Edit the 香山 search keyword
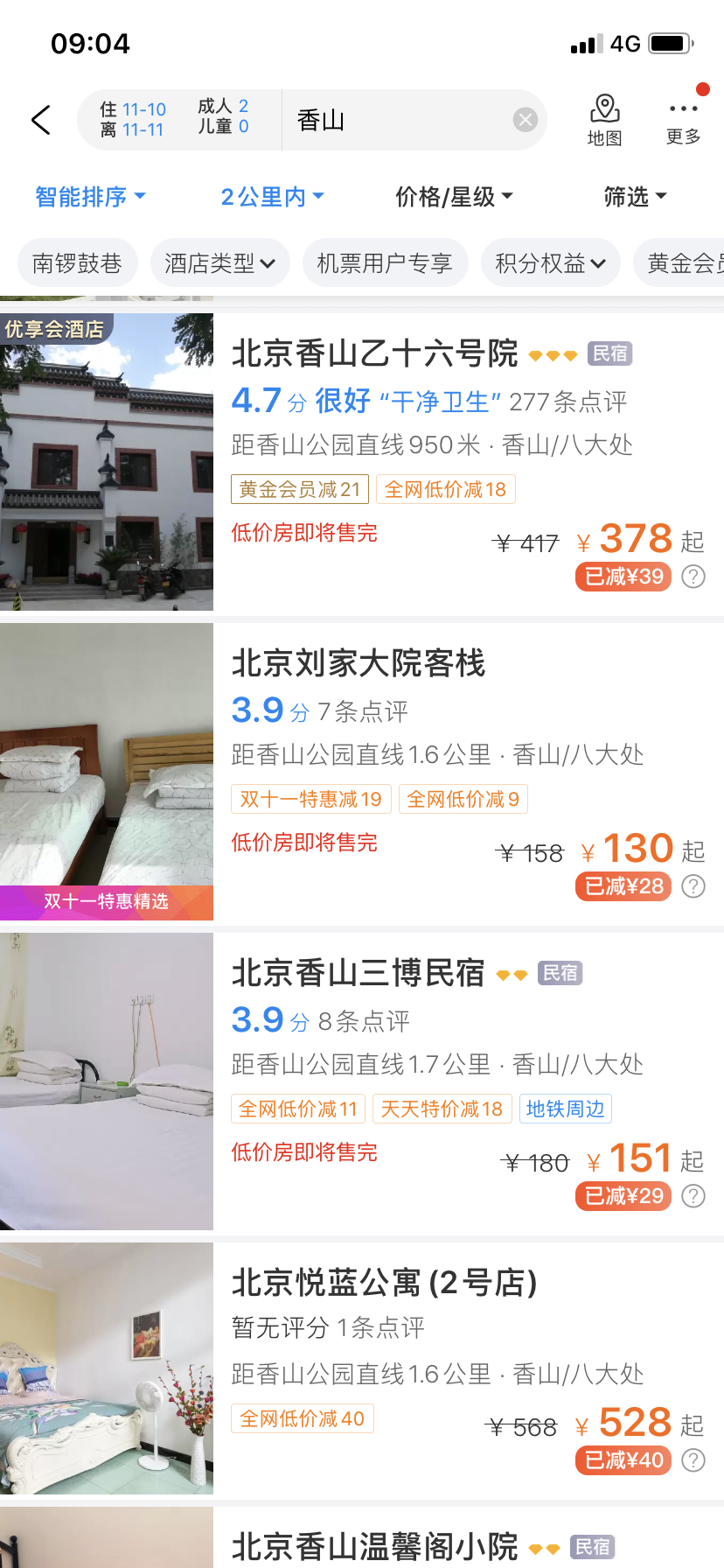The height and width of the screenshot is (1568, 724). 393,120
